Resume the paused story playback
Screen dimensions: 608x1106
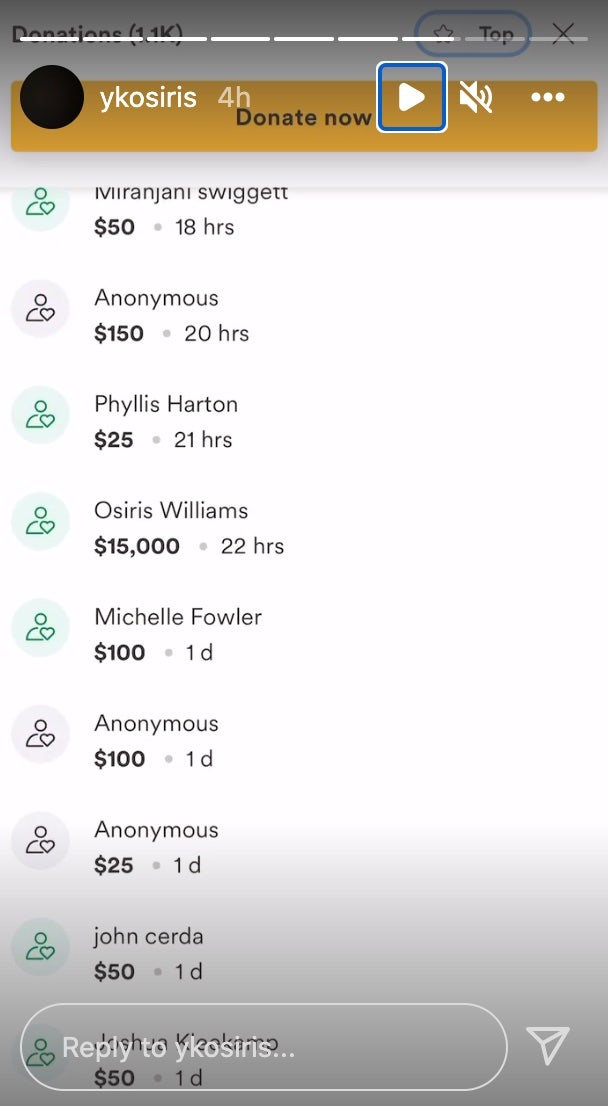[x=411, y=97]
